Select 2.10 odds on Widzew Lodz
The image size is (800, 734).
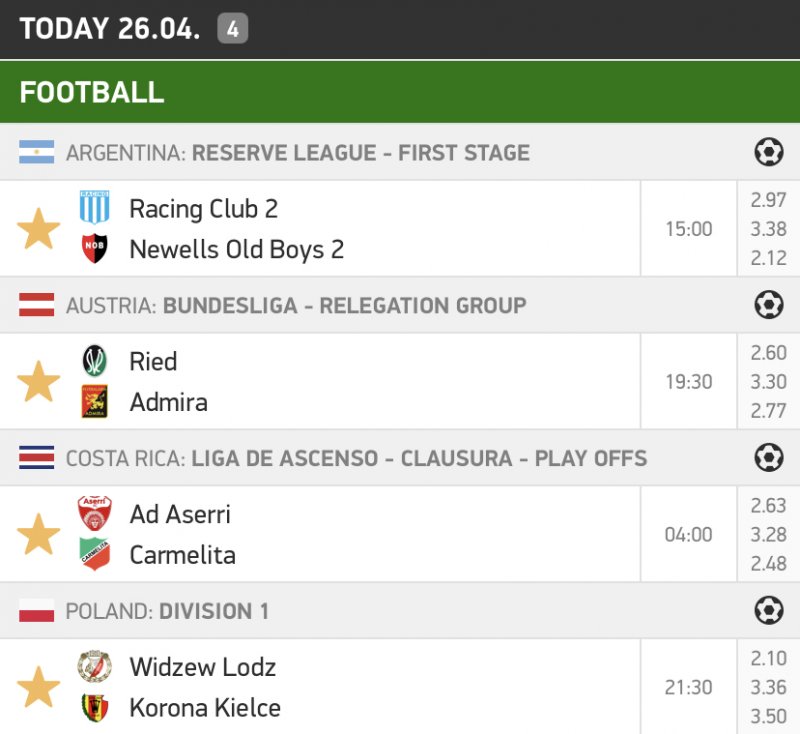coord(768,659)
